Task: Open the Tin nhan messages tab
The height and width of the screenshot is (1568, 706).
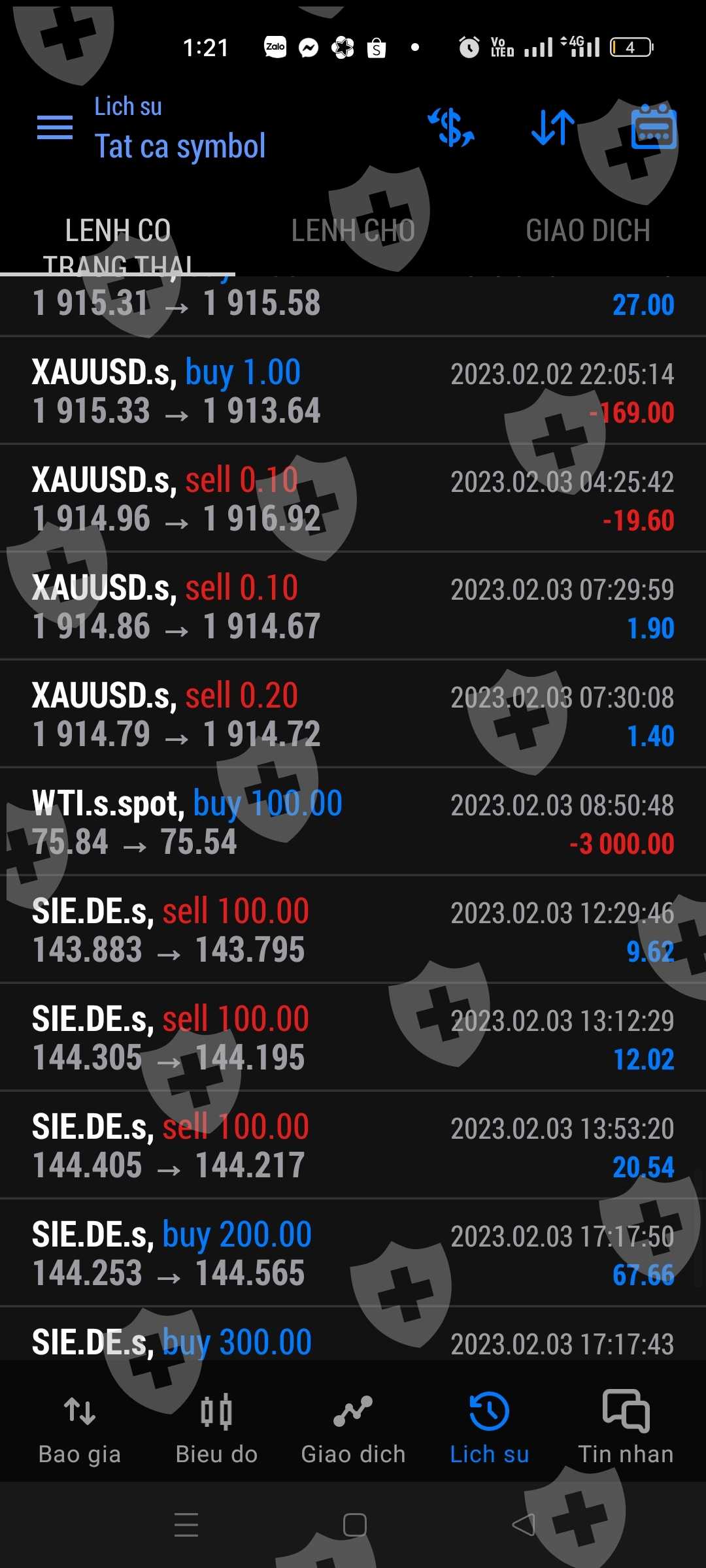Action: [x=626, y=1428]
